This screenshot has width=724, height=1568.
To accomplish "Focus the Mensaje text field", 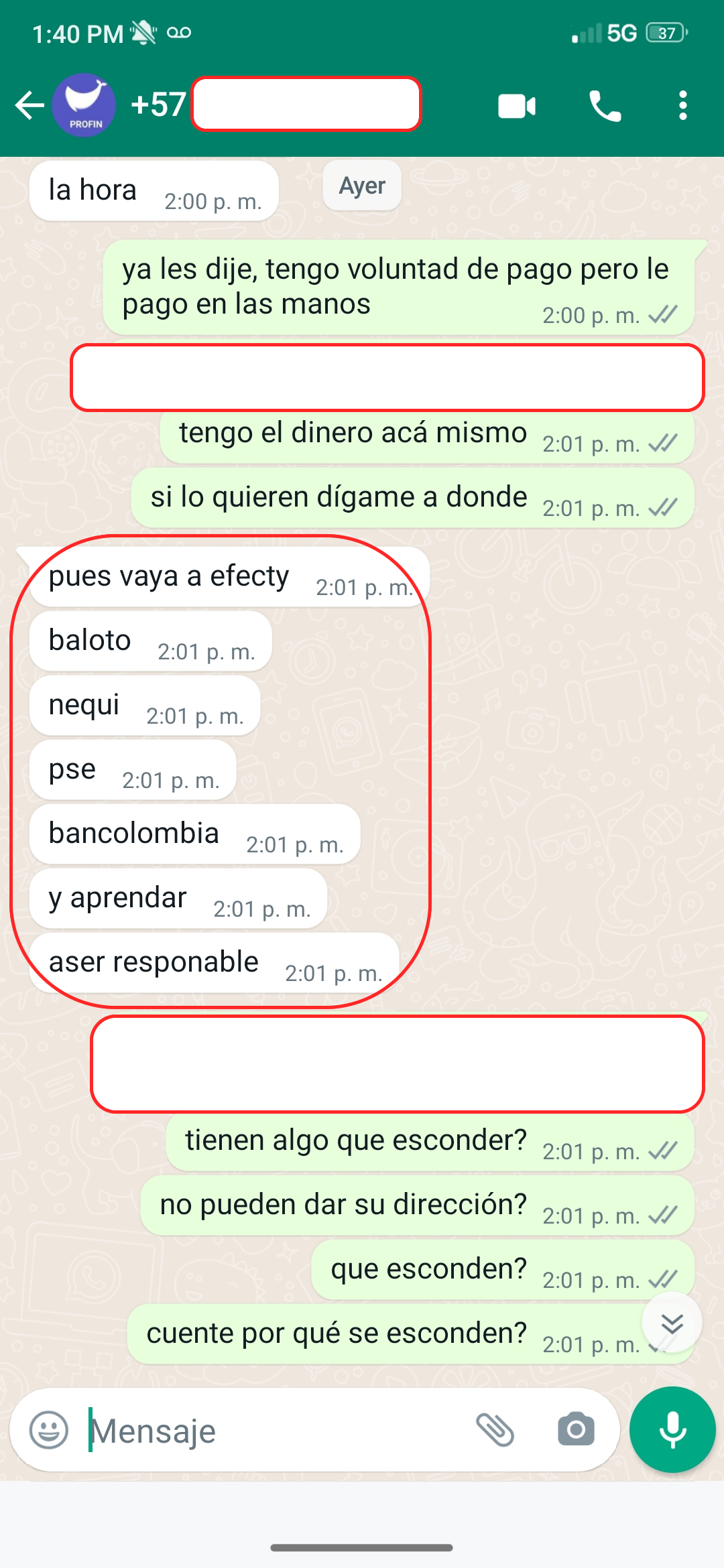I will 275,1430.
